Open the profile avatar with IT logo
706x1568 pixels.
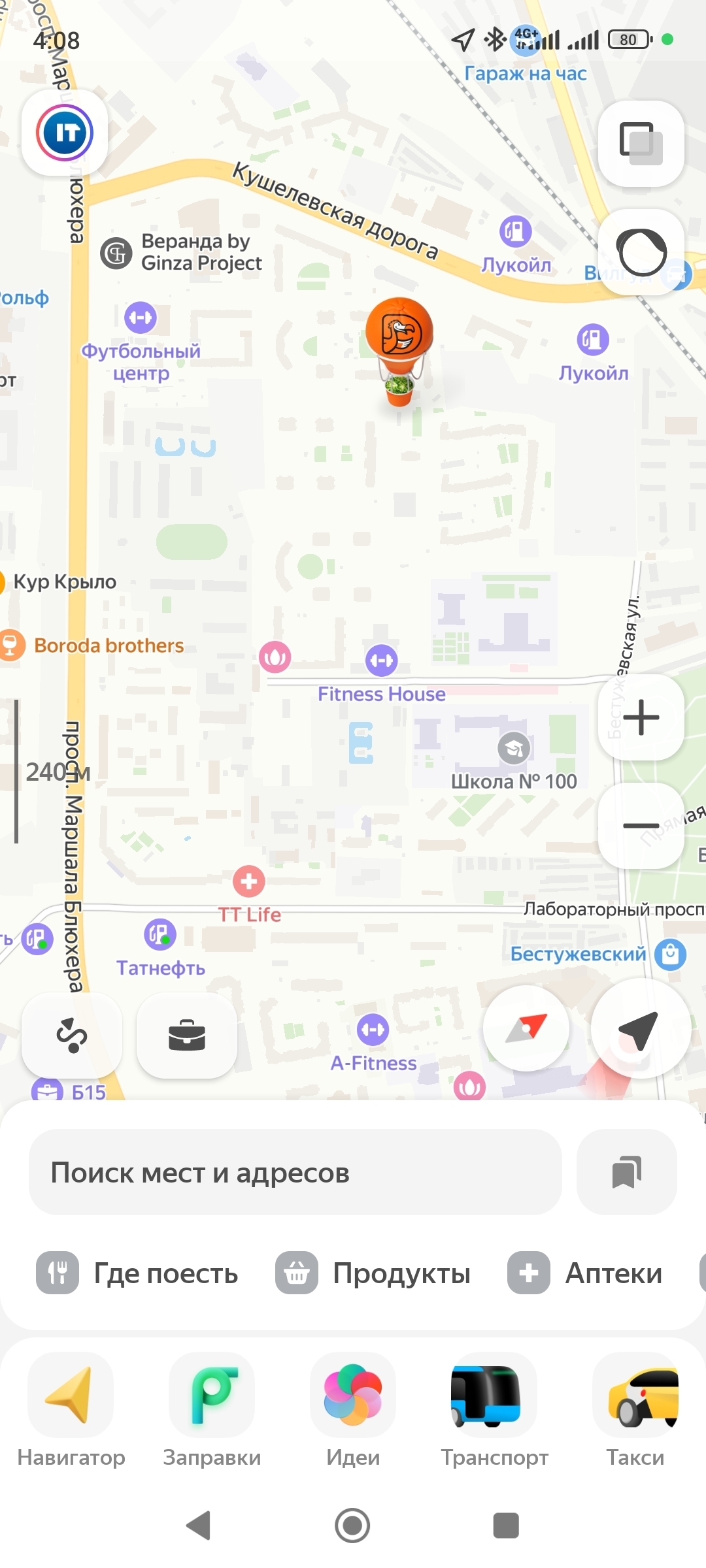(65, 133)
